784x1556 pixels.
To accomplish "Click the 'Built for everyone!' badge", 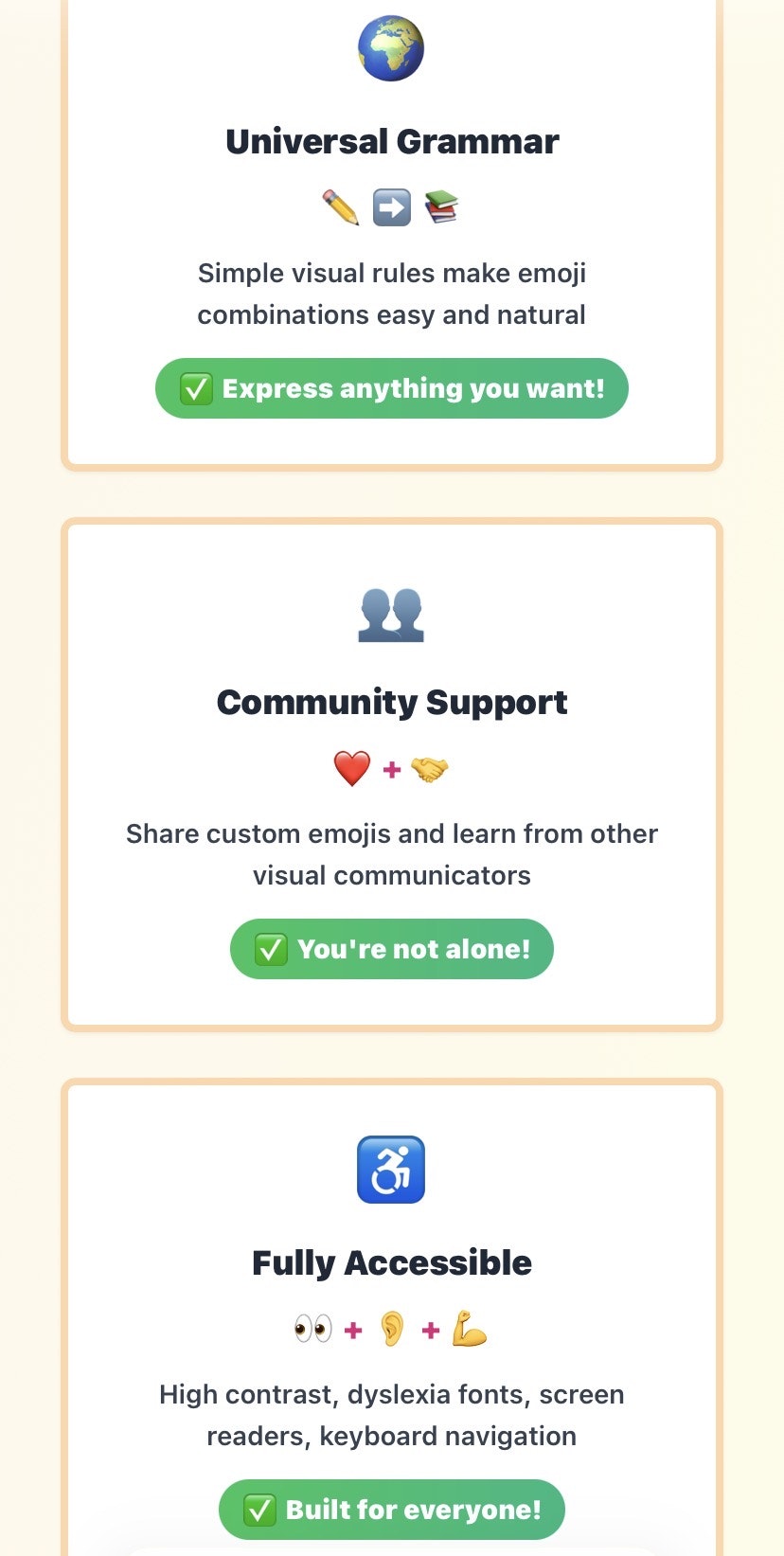I will click(x=391, y=1509).
